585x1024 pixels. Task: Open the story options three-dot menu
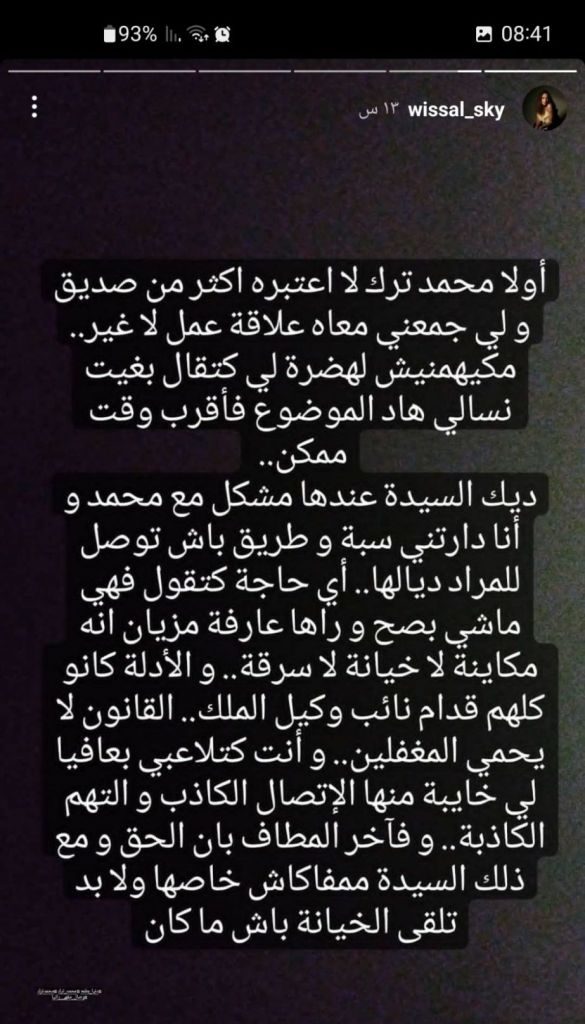35,108
